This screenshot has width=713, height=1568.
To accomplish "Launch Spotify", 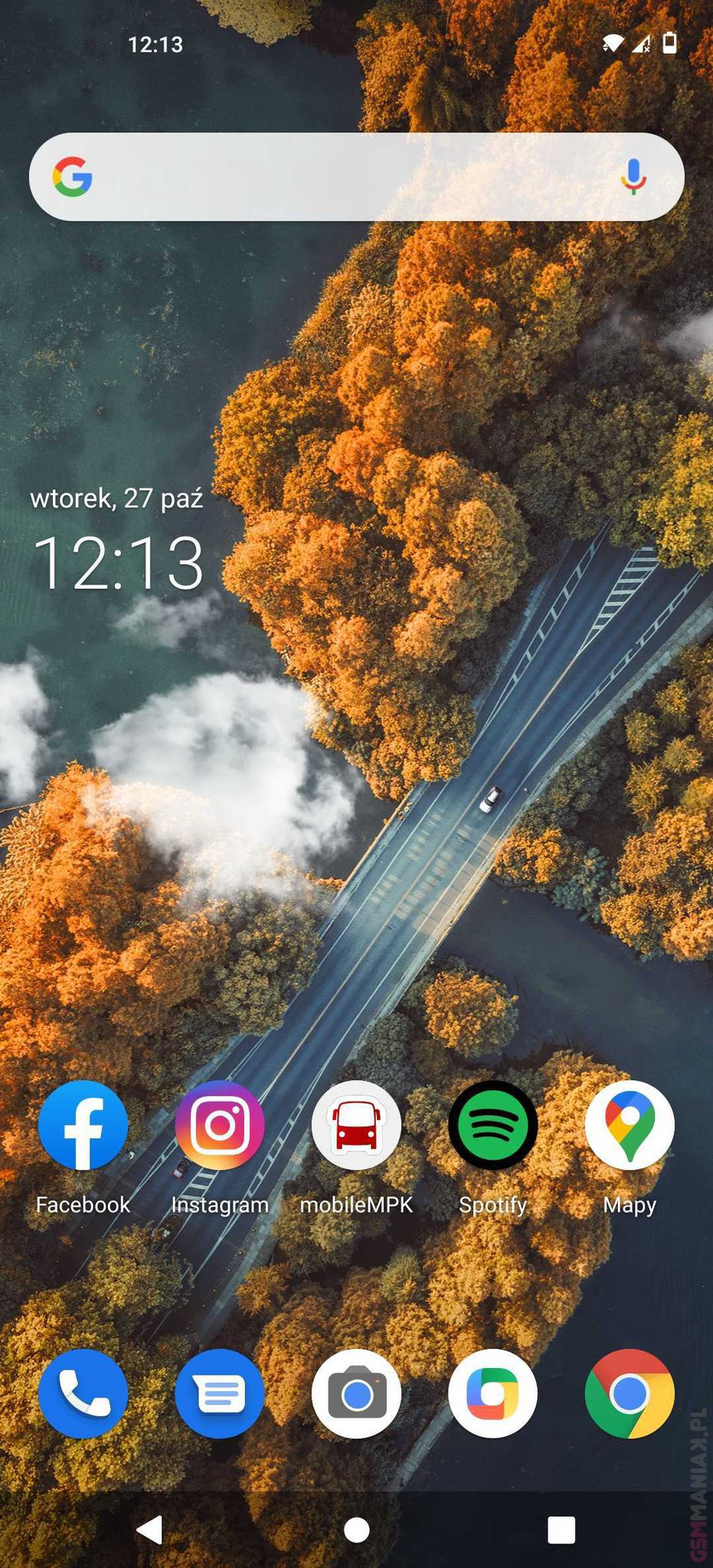I will [492, 1125].
